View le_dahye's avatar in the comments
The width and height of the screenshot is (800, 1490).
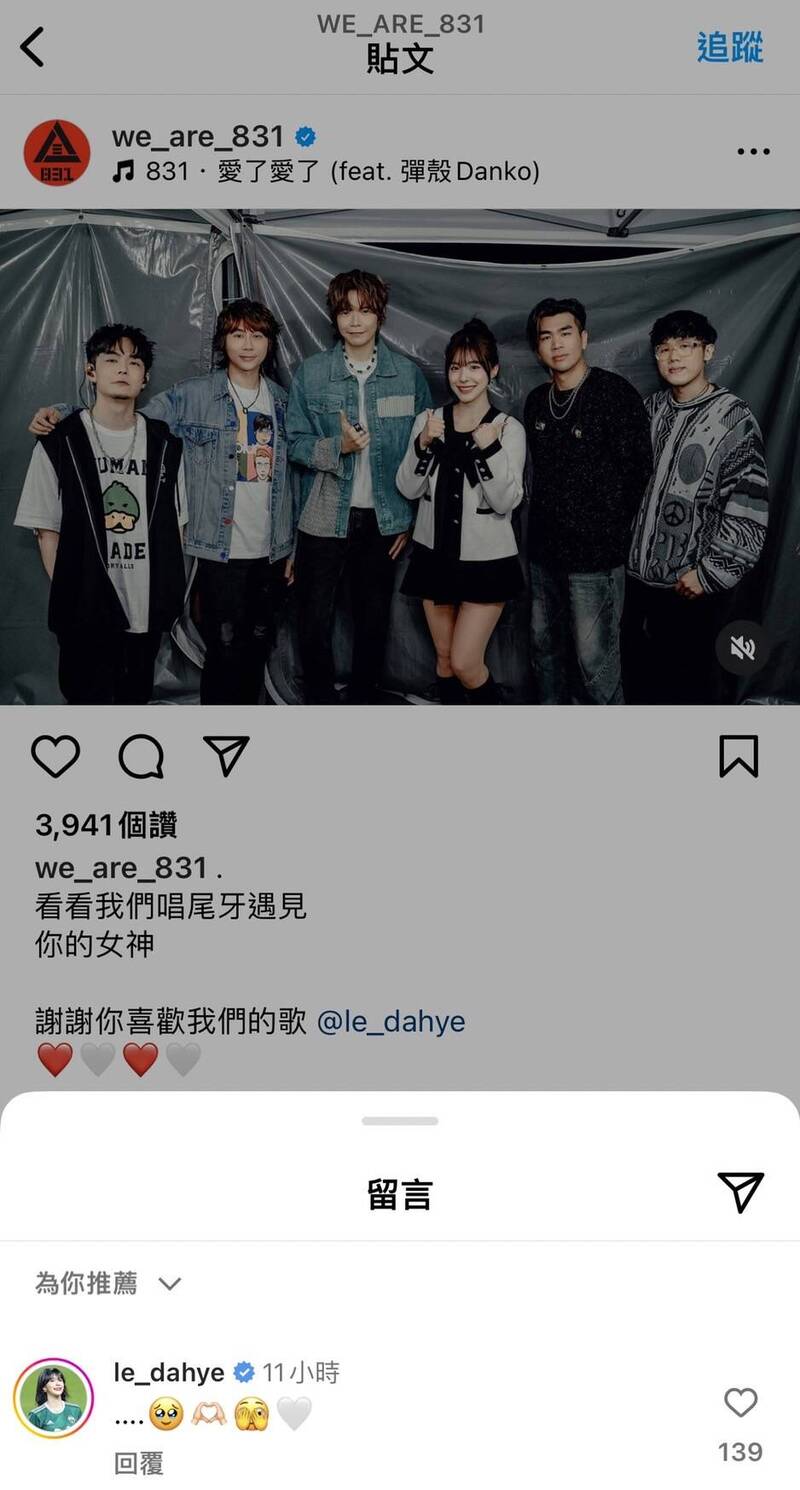[x=53, y=1397]
